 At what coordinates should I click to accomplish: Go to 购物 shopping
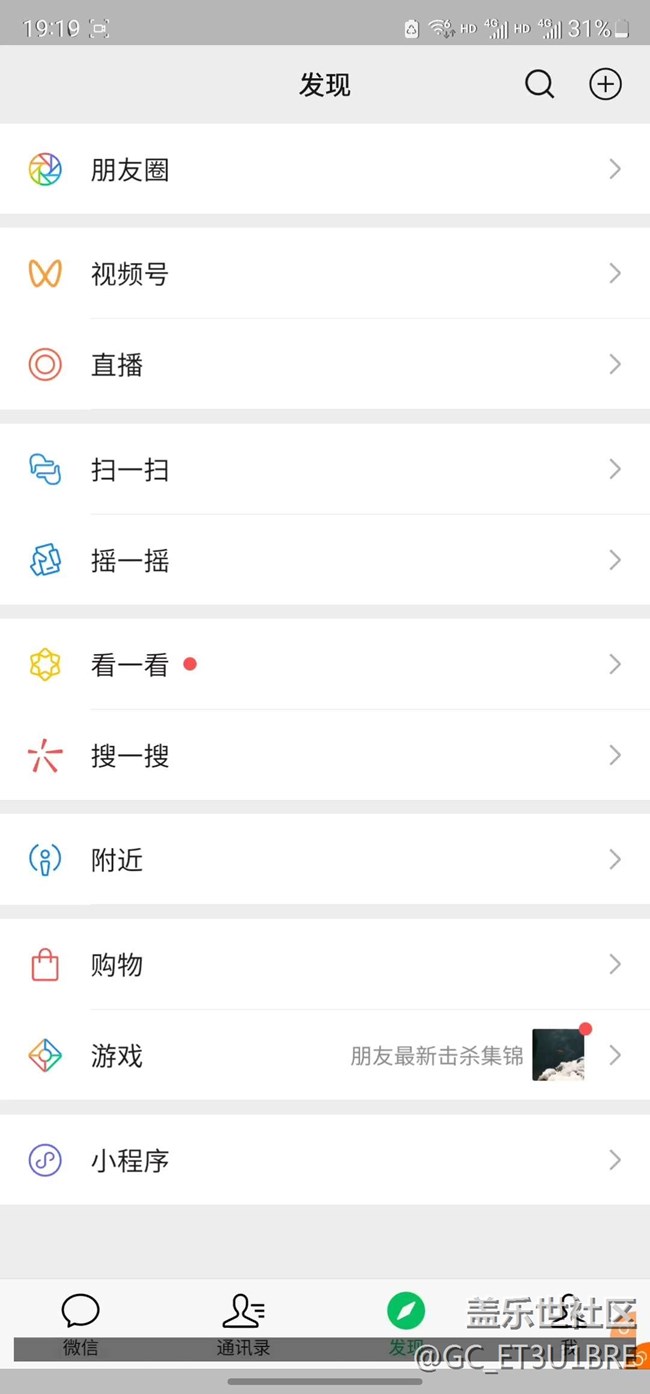[325, 964]
